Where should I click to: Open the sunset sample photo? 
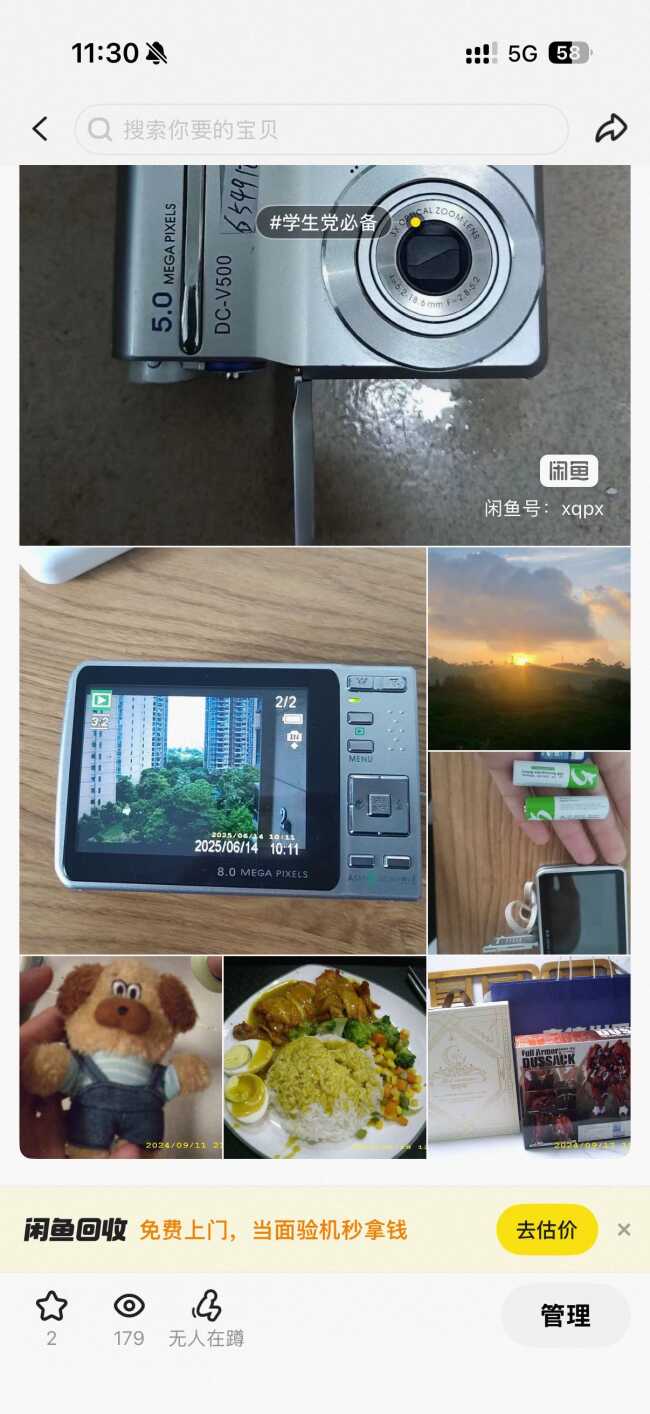(x=529, y=648)
